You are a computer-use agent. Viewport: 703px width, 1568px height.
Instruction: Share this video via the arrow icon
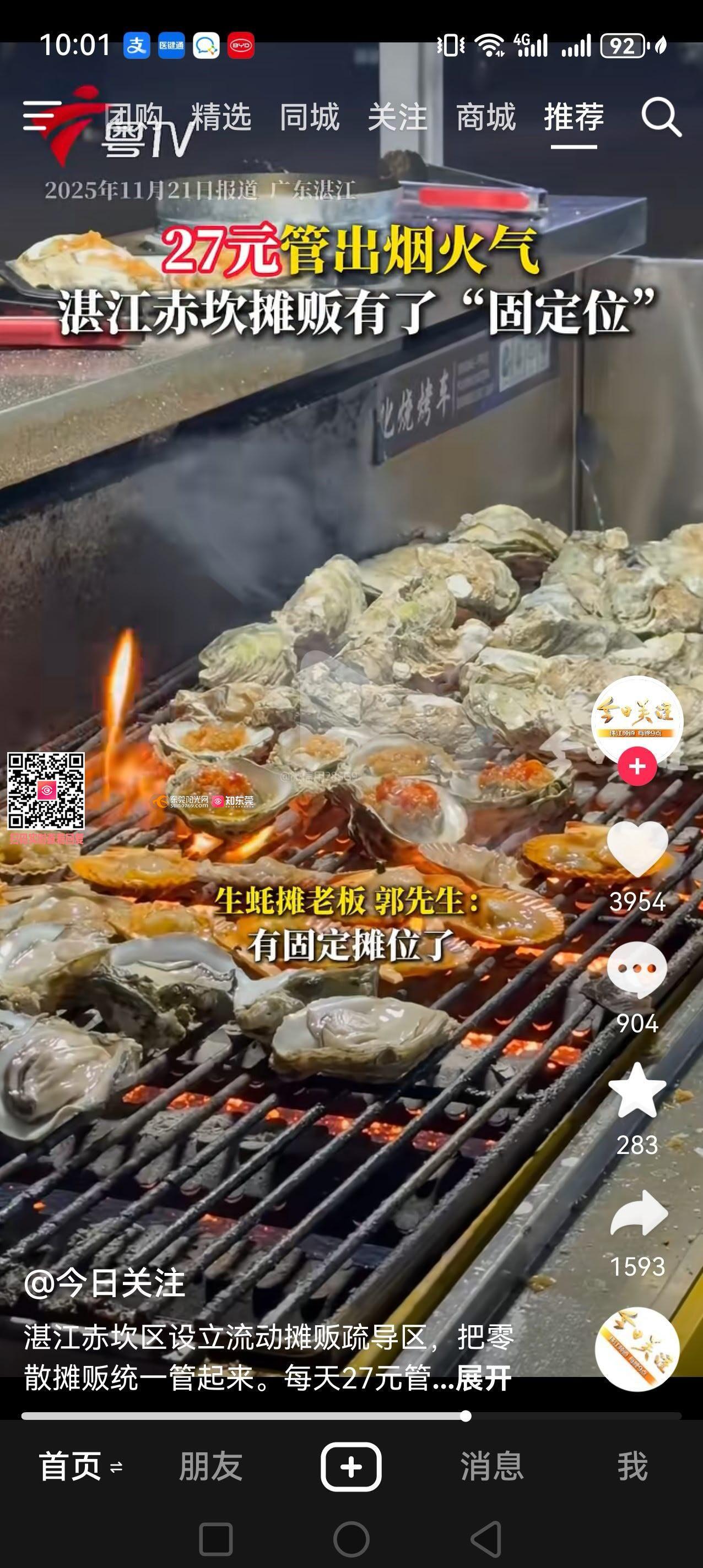pyautogui.click(x=636, y=1213)
